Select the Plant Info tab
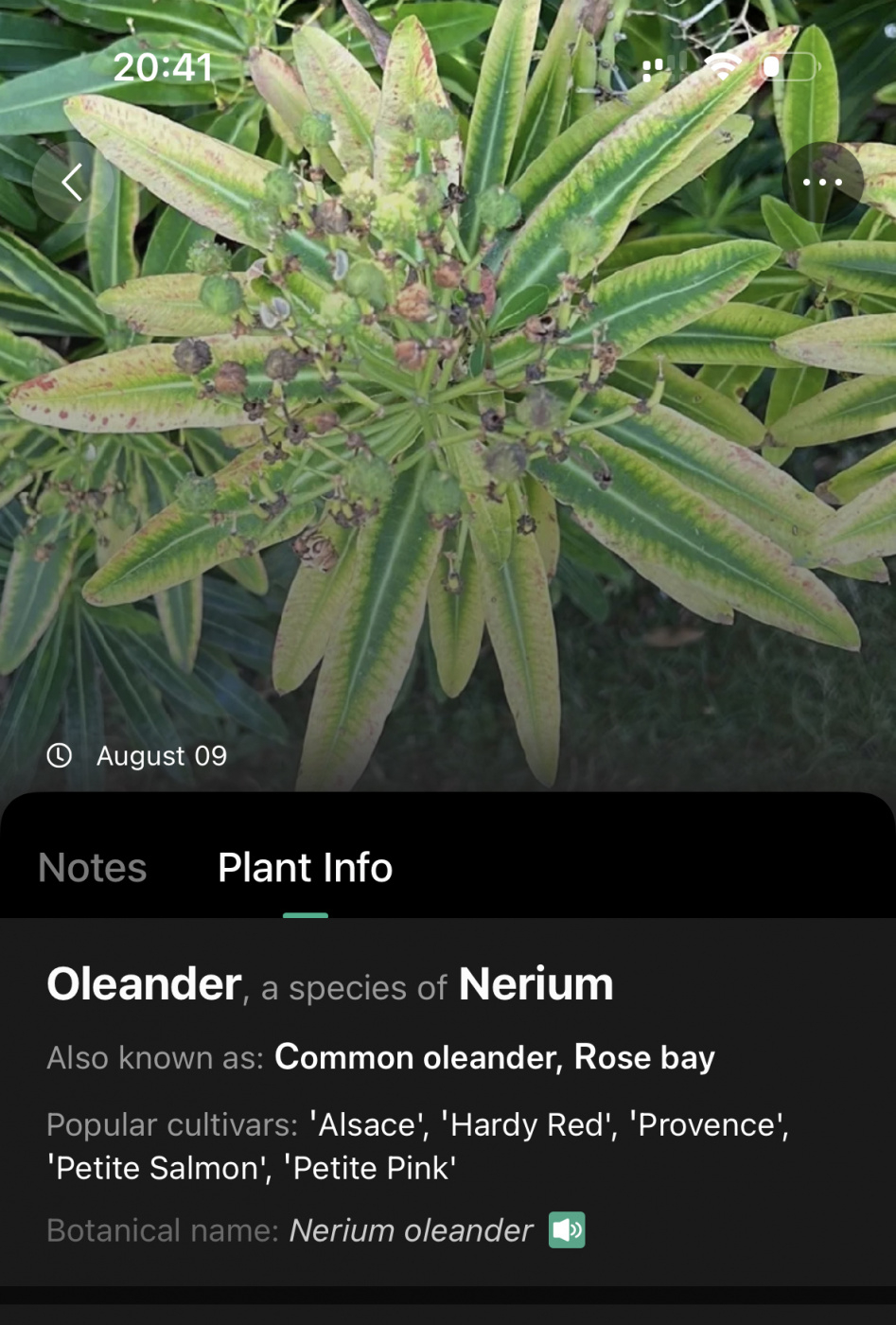The image size is (896, 1325). (x=305, y=868)
